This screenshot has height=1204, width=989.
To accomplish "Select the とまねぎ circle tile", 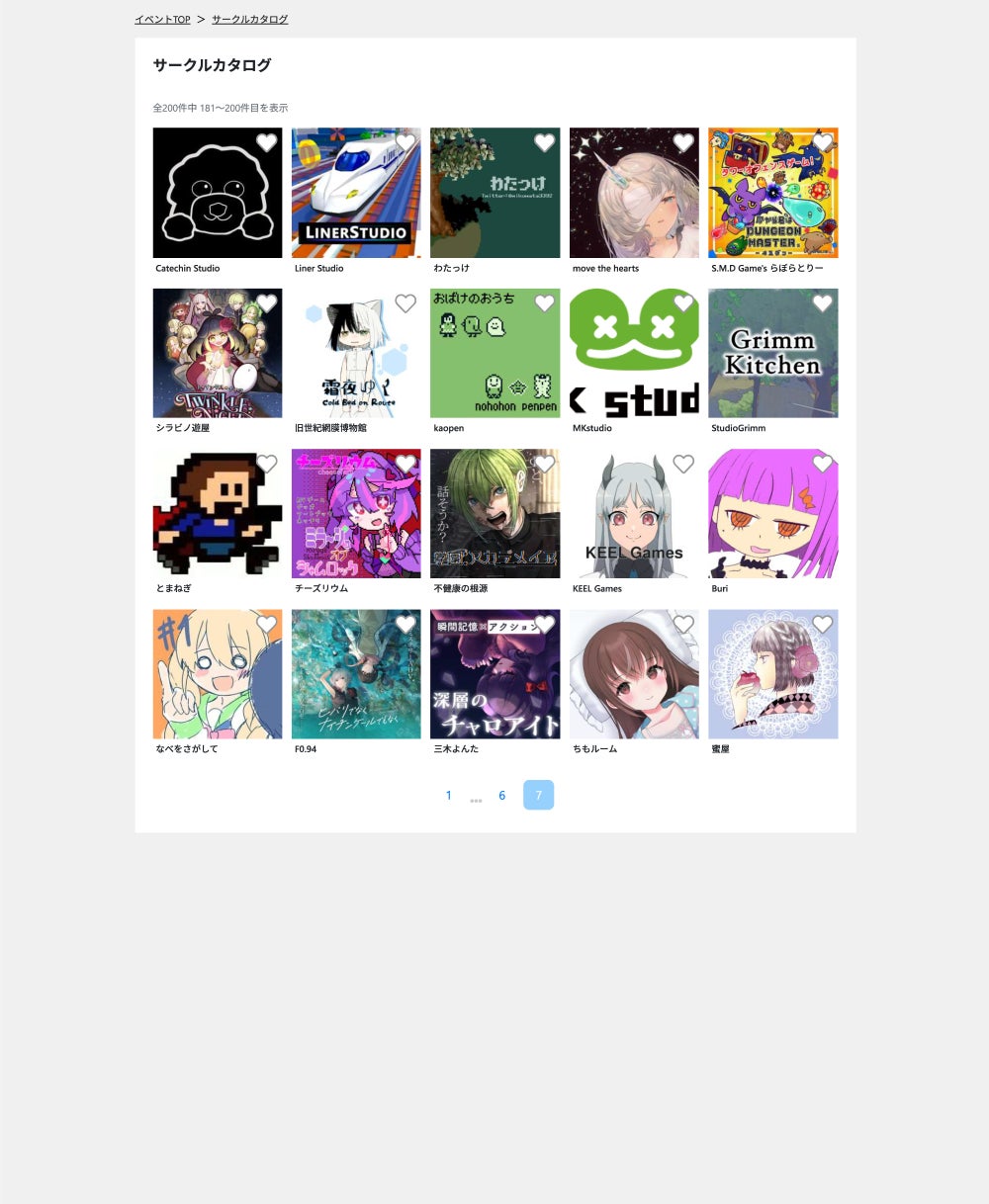I will tap(218, 513).
